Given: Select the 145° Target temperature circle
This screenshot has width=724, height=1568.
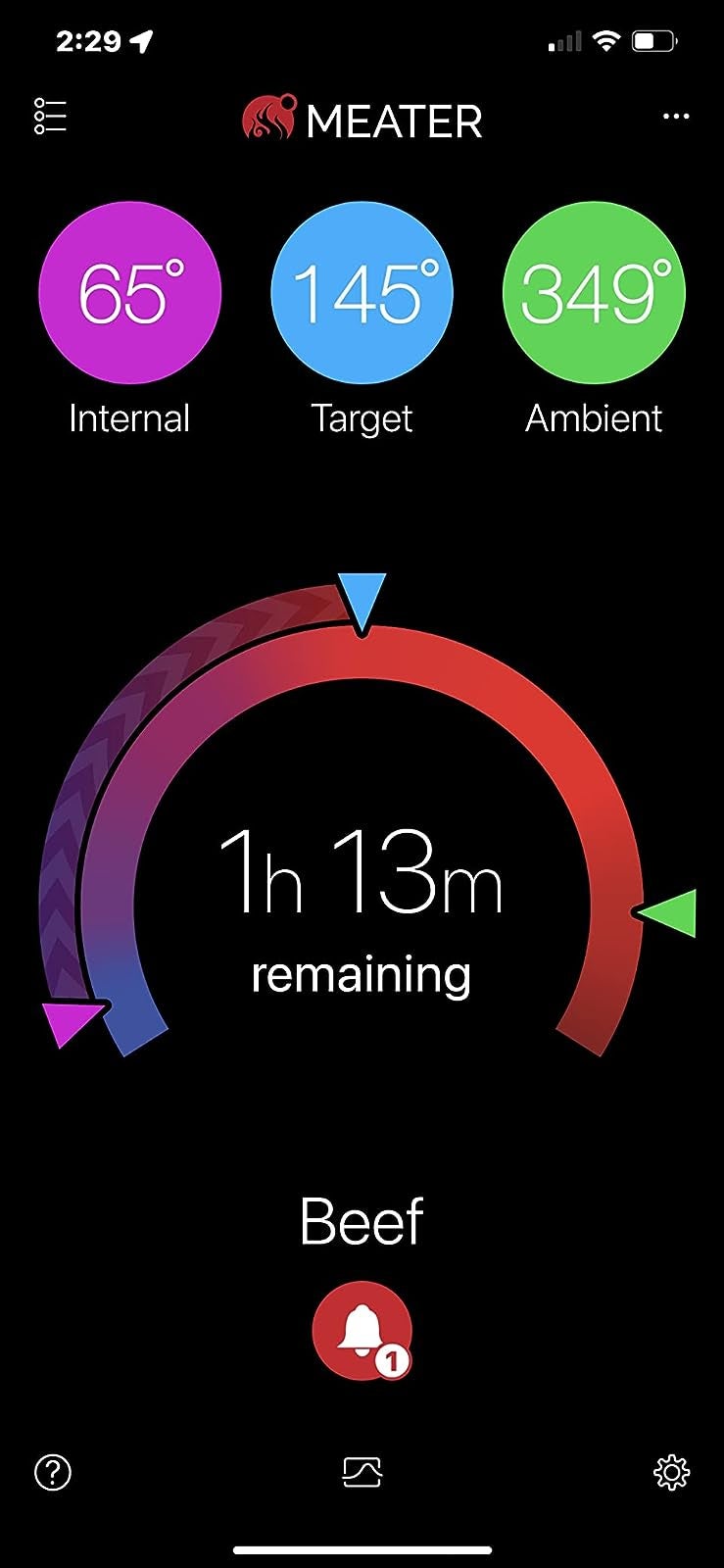Looking at the screenshot, I should pyautogui.click(x=362, y=292).
